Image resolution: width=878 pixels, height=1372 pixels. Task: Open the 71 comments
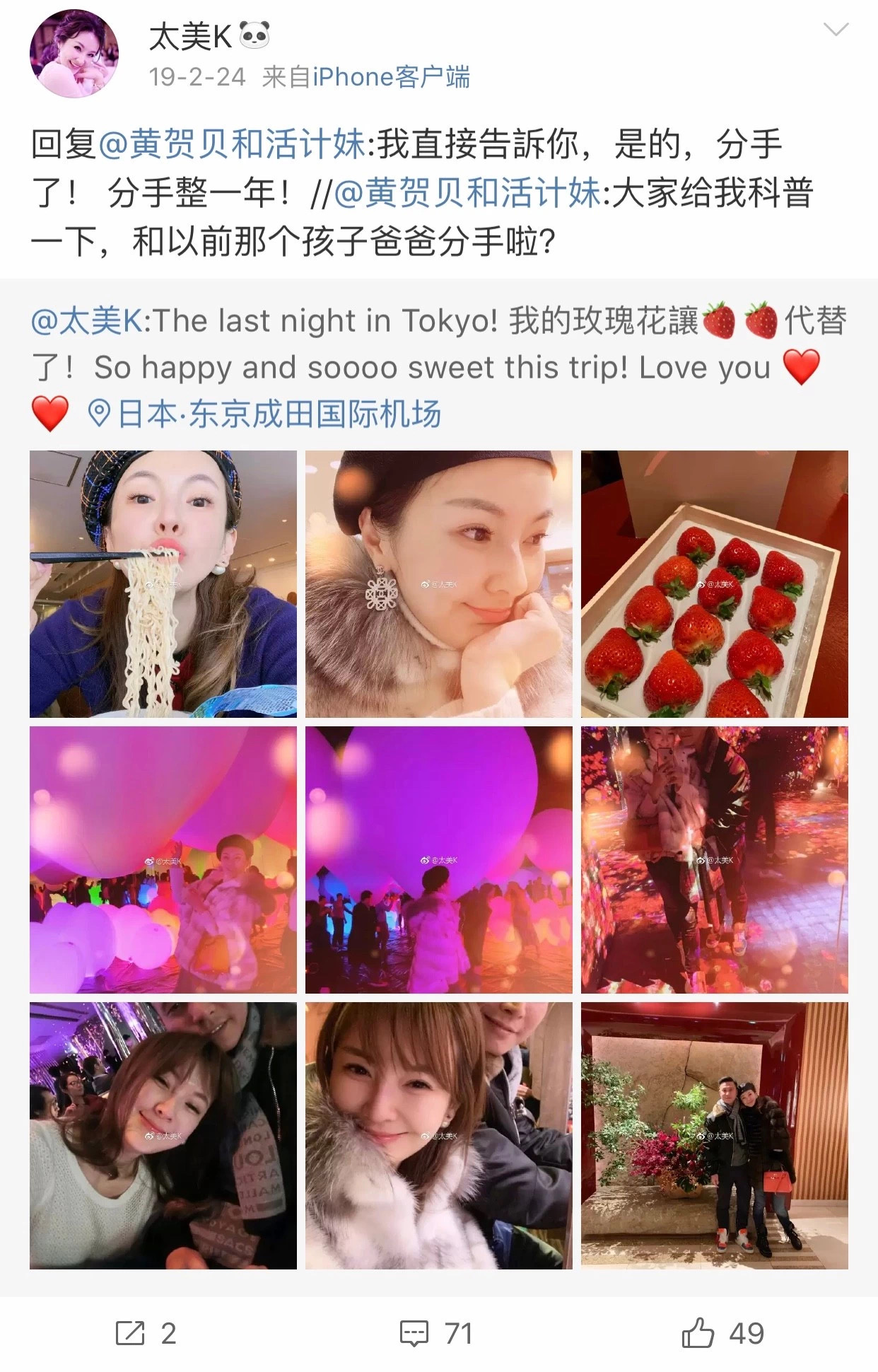pos(436,1333)
